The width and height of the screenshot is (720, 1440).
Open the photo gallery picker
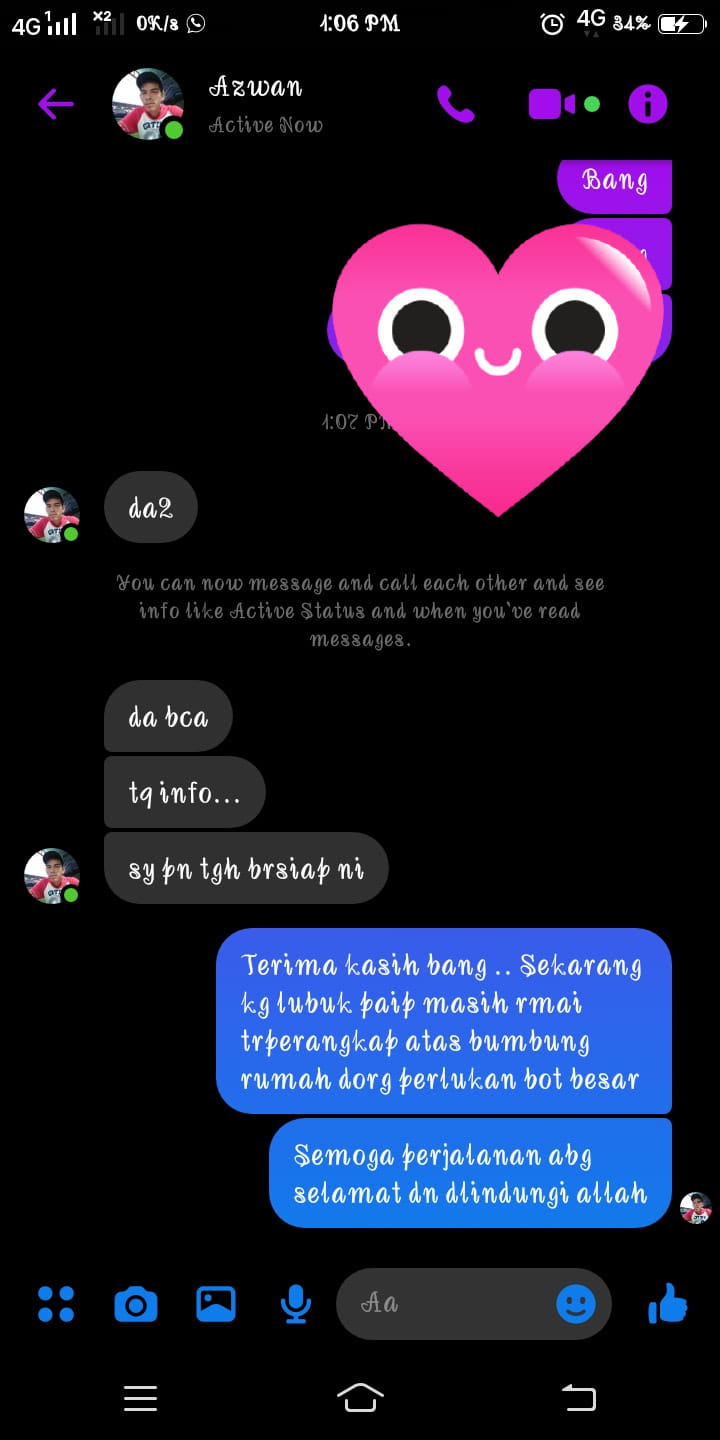(x=216, y=1304)
